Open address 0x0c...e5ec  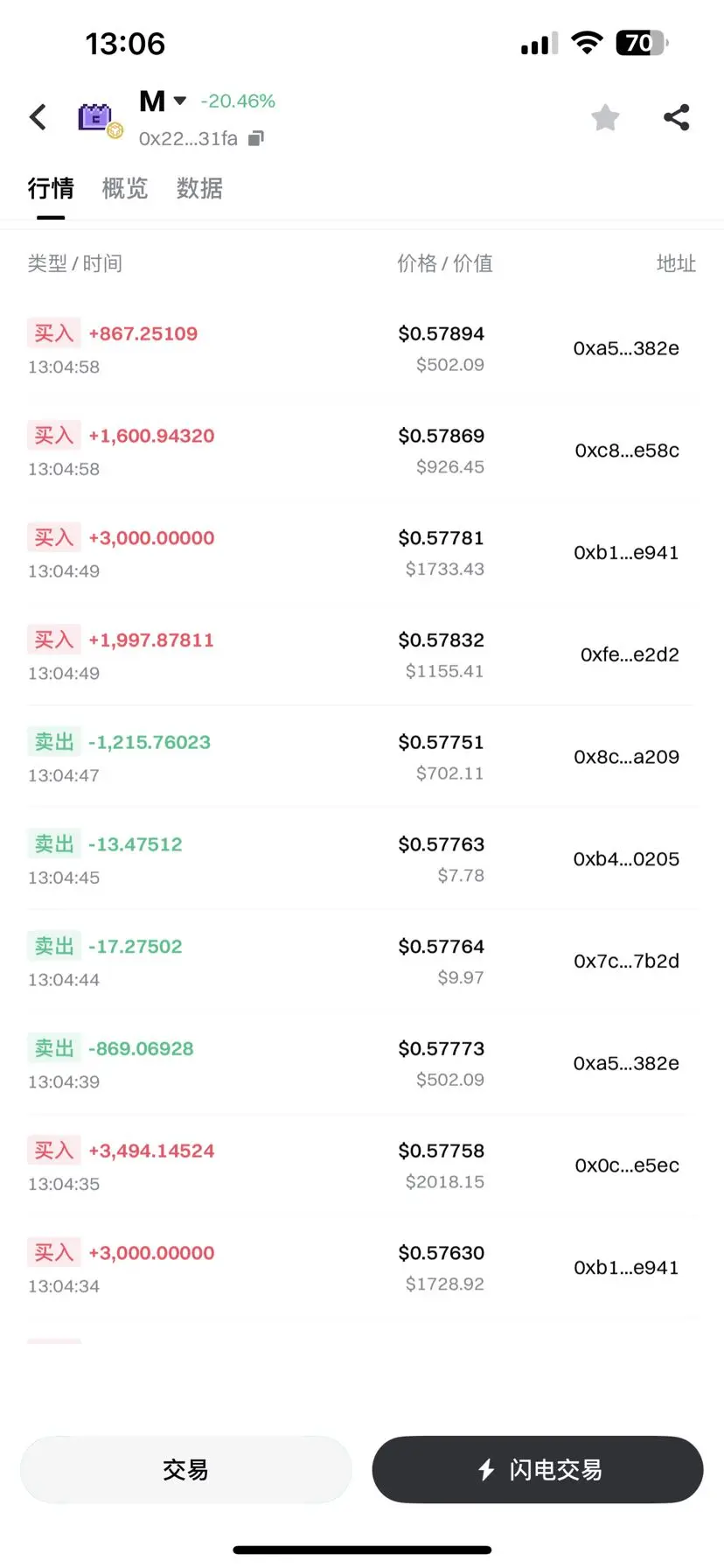pyautogui.click(x=627, y=1165)
